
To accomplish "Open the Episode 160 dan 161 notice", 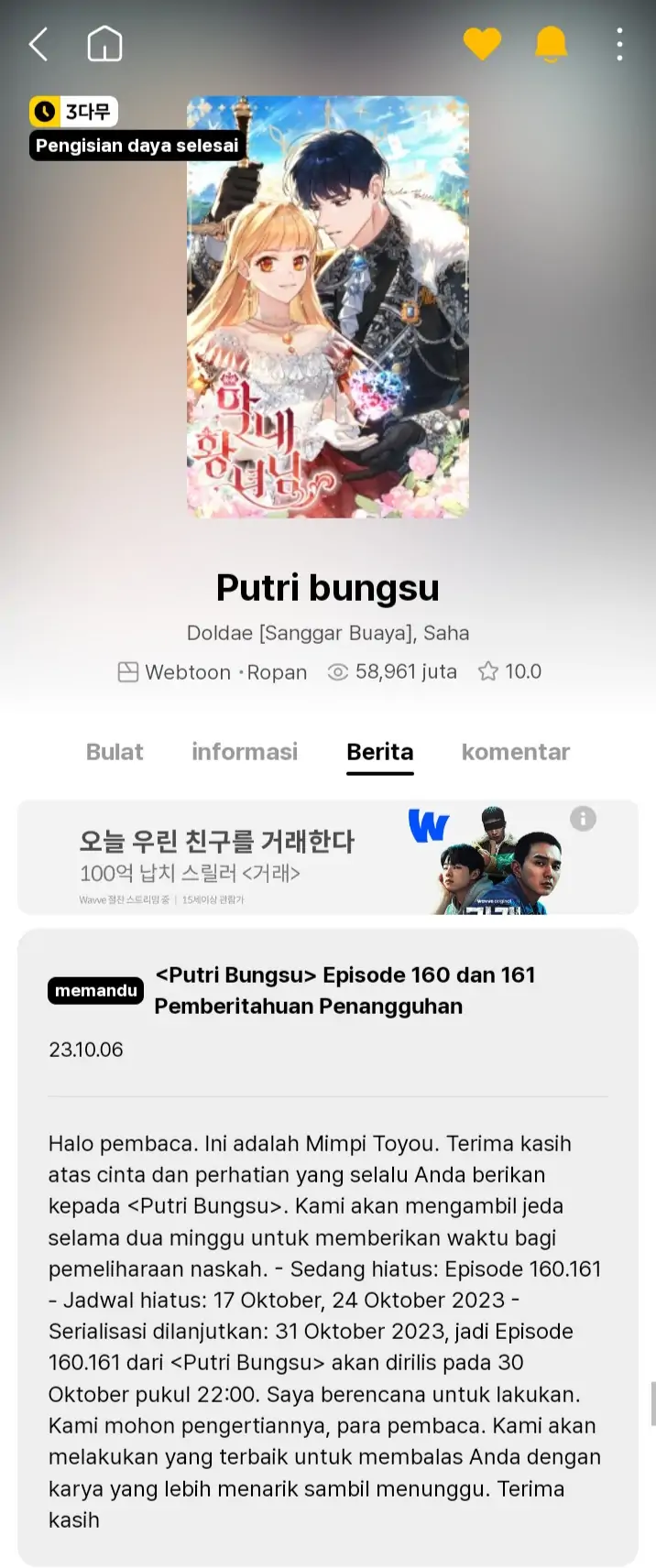I will pos(344,990).
